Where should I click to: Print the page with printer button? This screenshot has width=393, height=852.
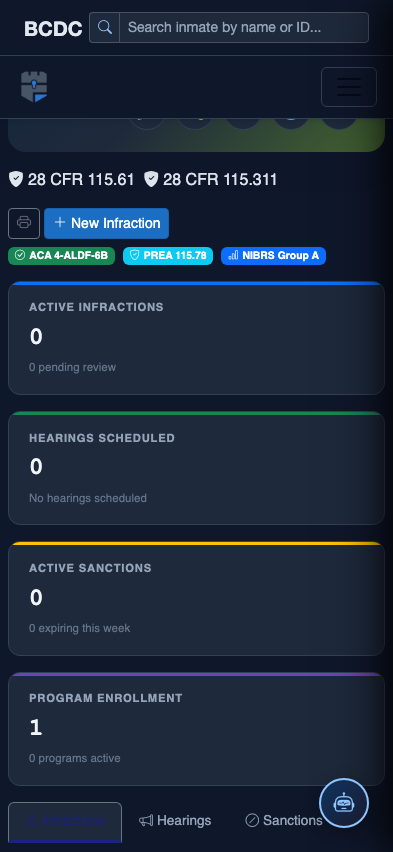[24, 223]
